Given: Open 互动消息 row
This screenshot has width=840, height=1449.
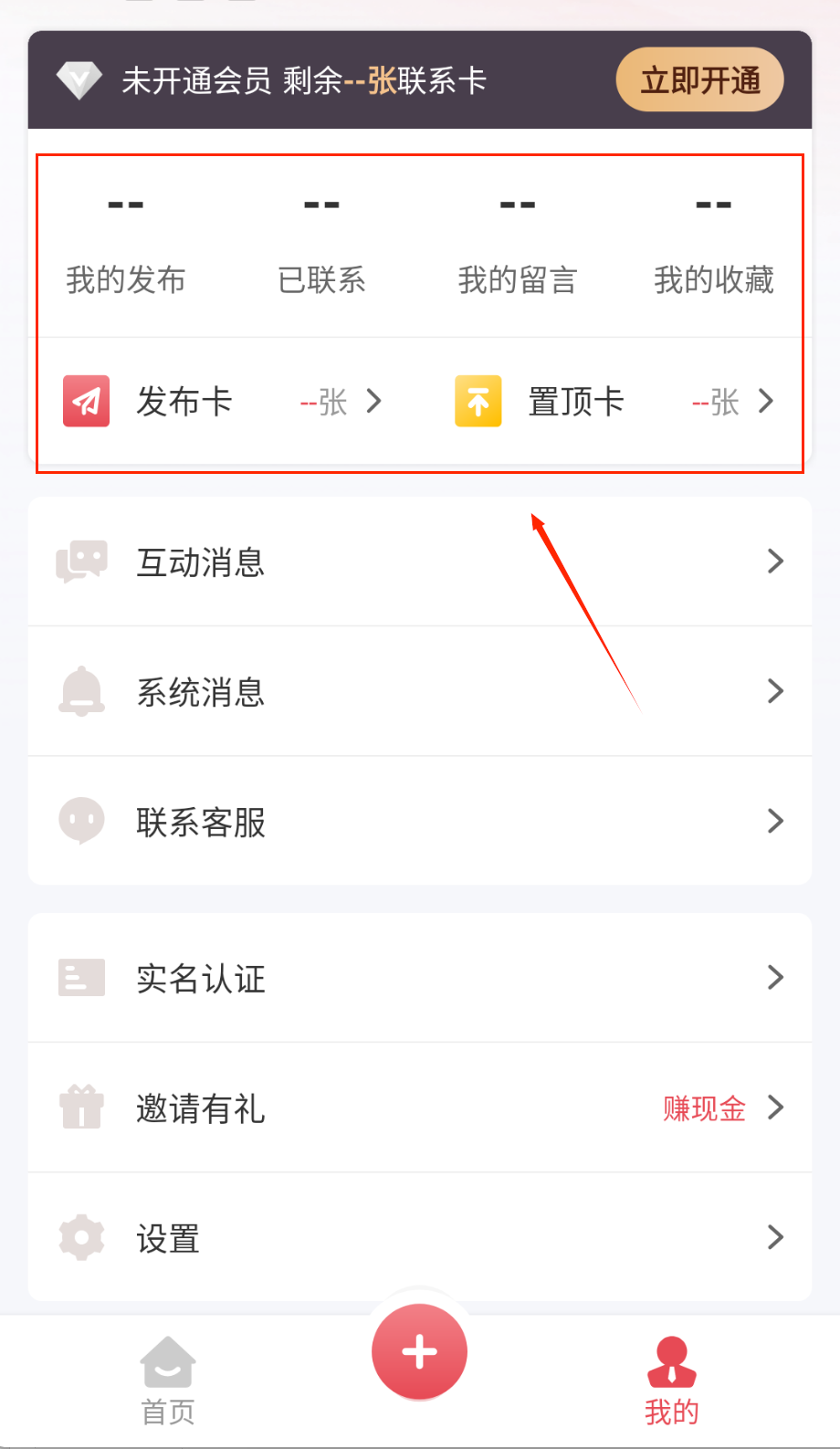Looking at the screenshot, I should [420, 562].
